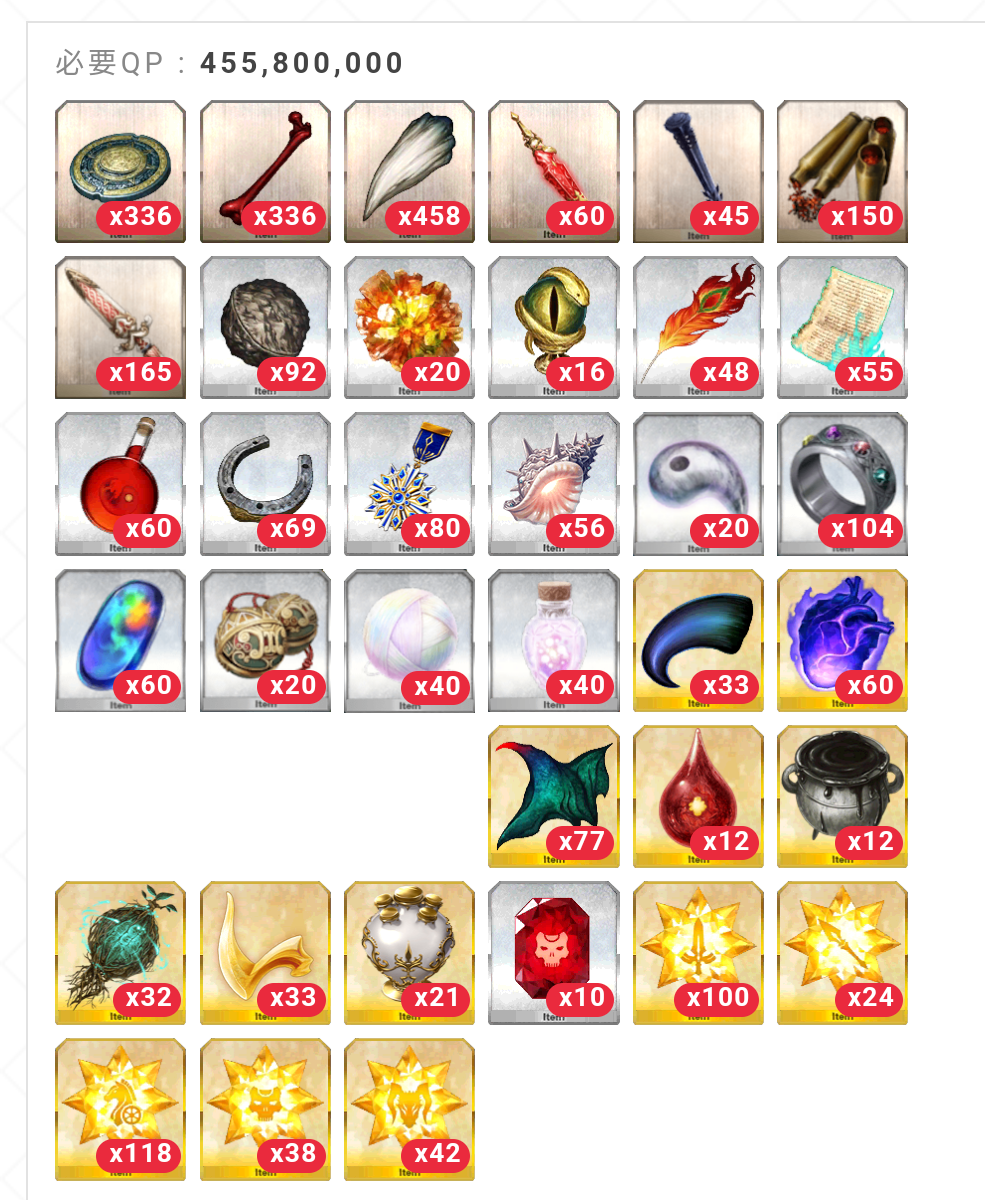Select the horseshoe item x69
Image resolution: width=985 pixels, height=1200 pixels.
coord(265,484)
